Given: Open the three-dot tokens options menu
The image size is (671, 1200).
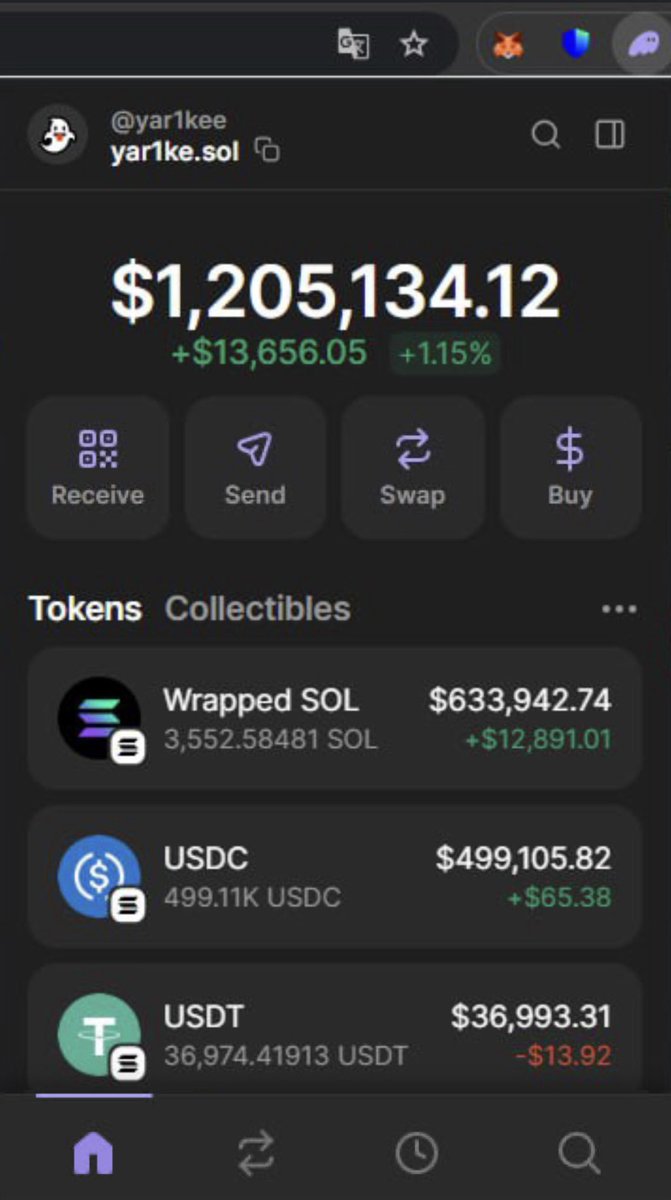Looking at the screenshot, I should 619,609.
